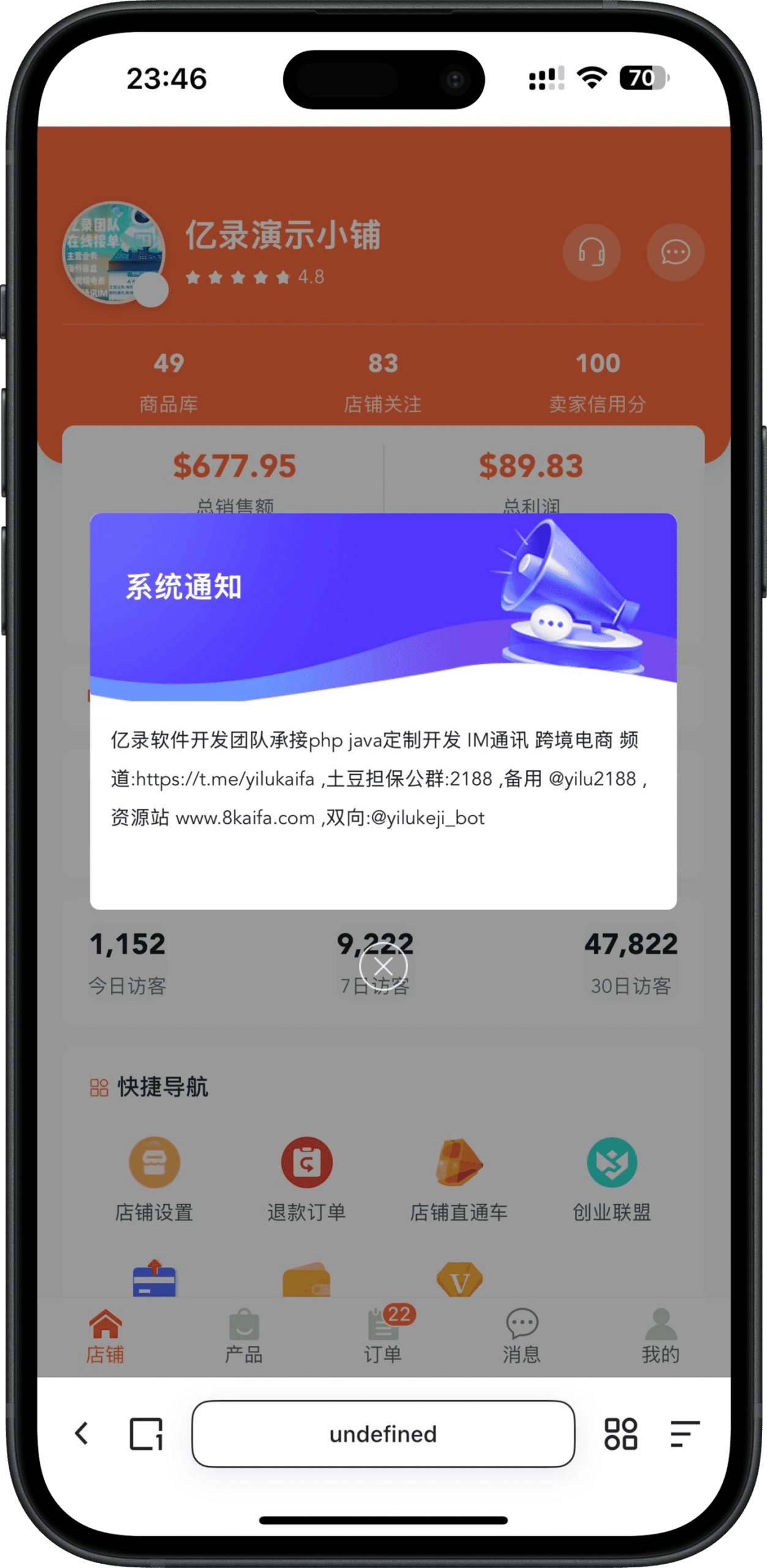Viewport: 767px width, 1568px height.
Task: Switch to the 产品 tab
Action: coord(244,1336)
